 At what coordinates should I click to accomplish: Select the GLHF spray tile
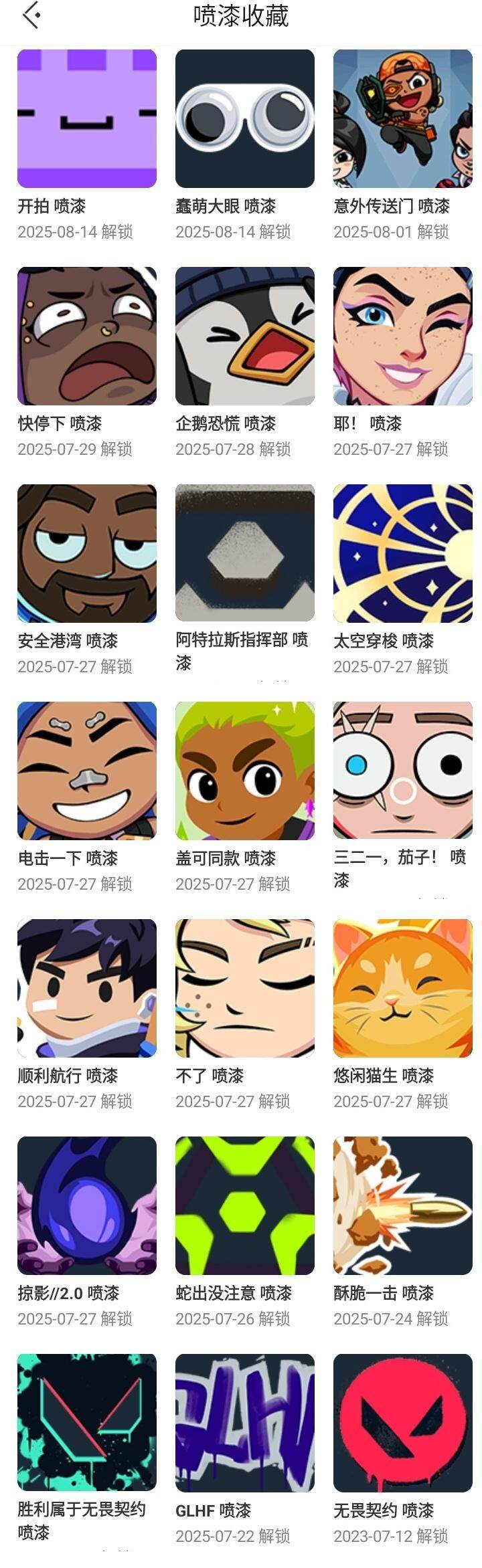(x=245, y=1423)
